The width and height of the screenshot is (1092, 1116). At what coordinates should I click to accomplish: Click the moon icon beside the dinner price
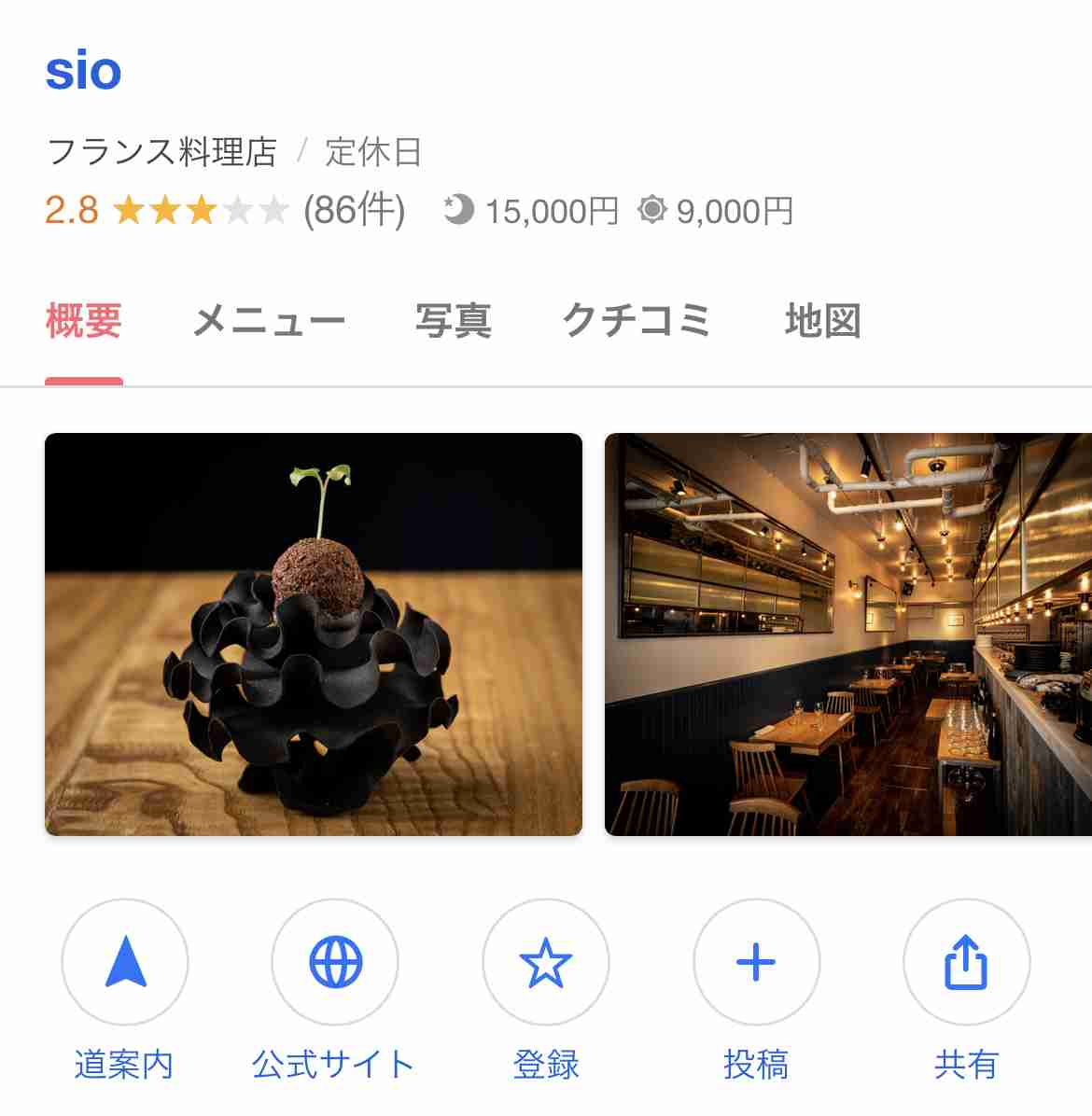[x=459, y=210]
